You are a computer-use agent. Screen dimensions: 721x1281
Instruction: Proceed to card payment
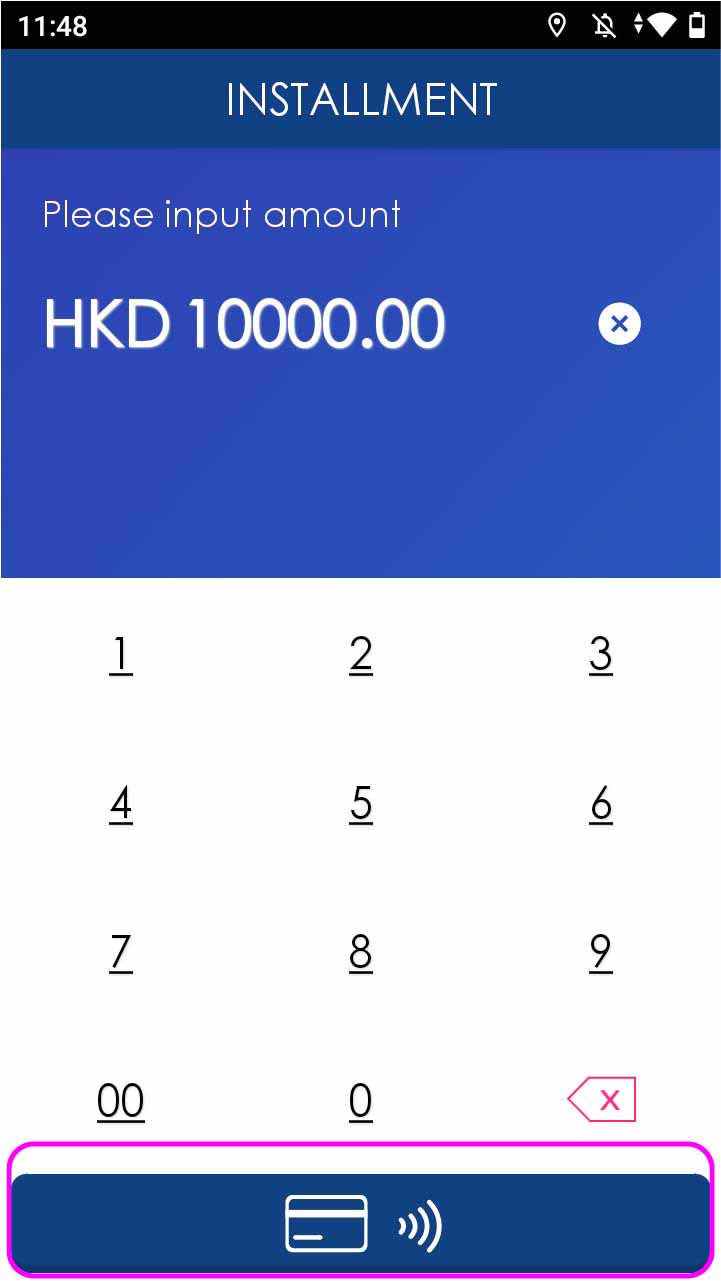[361, 1223]
